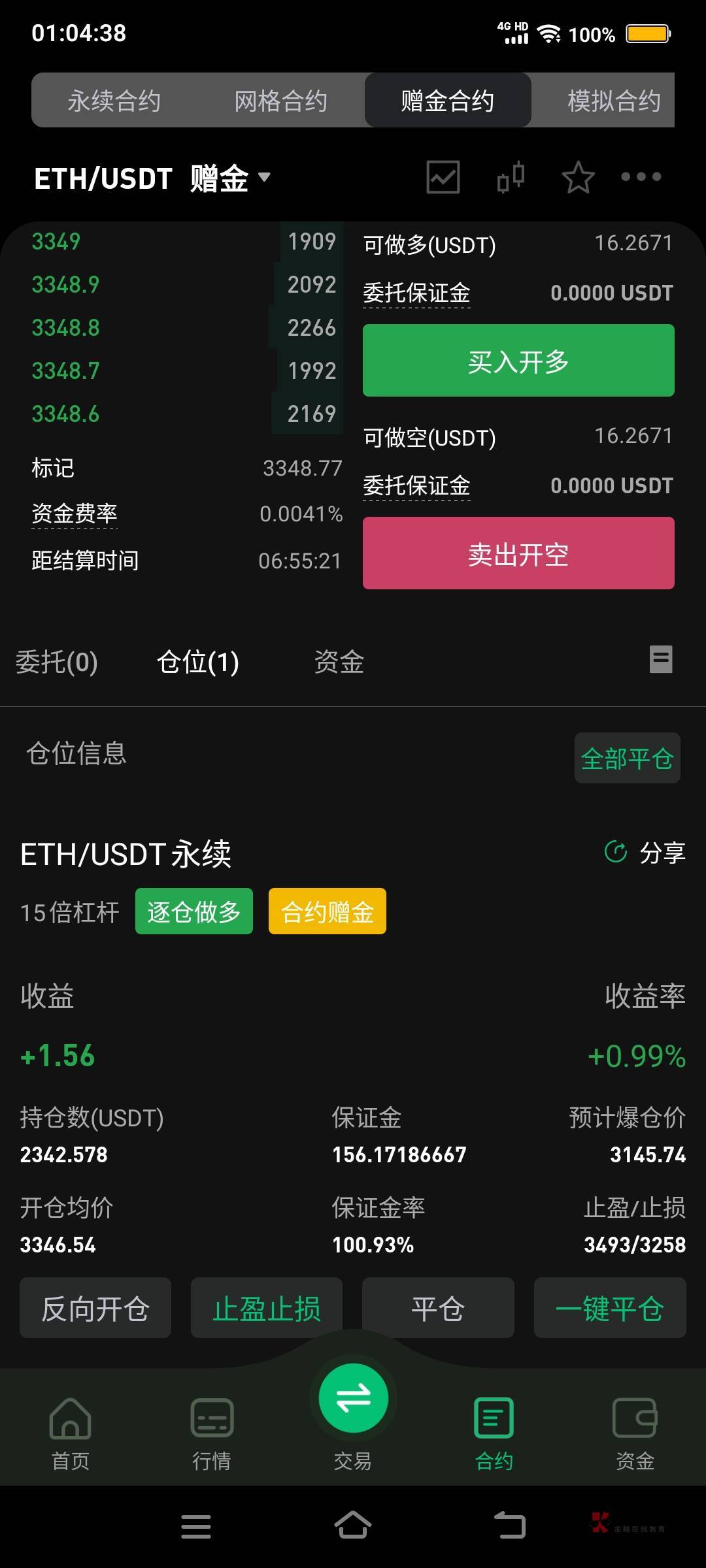Open 止盈止损 settings for the position
The image size is (706, 1568).
tap(267, 1308)
